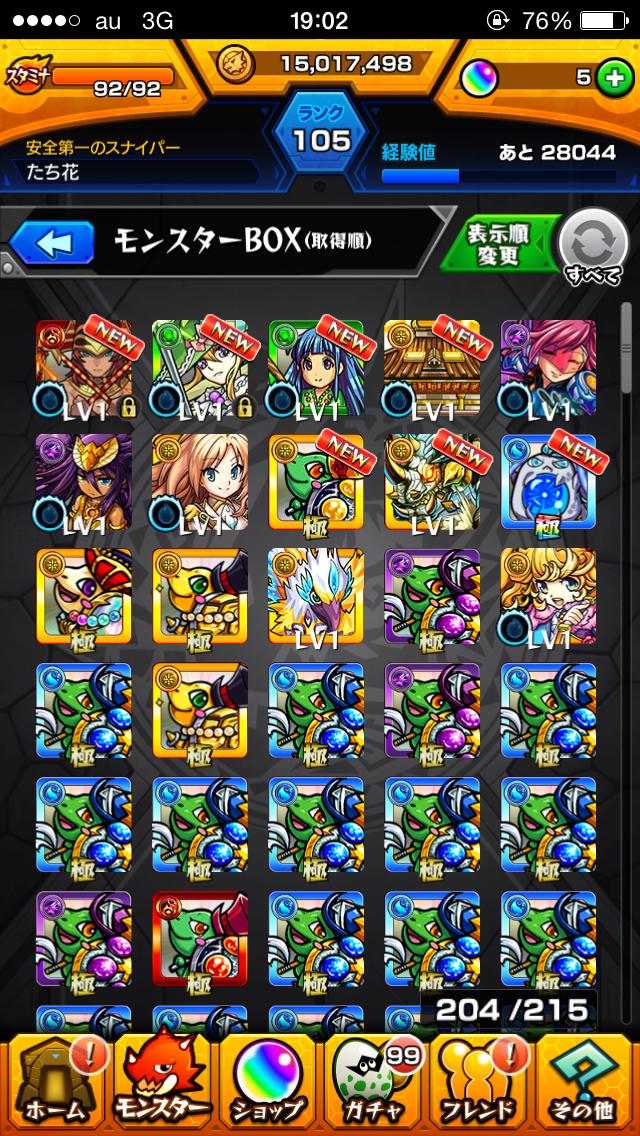This screenshot has height=1136, width=640.
Task: Go back from the モンスターBOX screen
Action: [x=52, y=242]
